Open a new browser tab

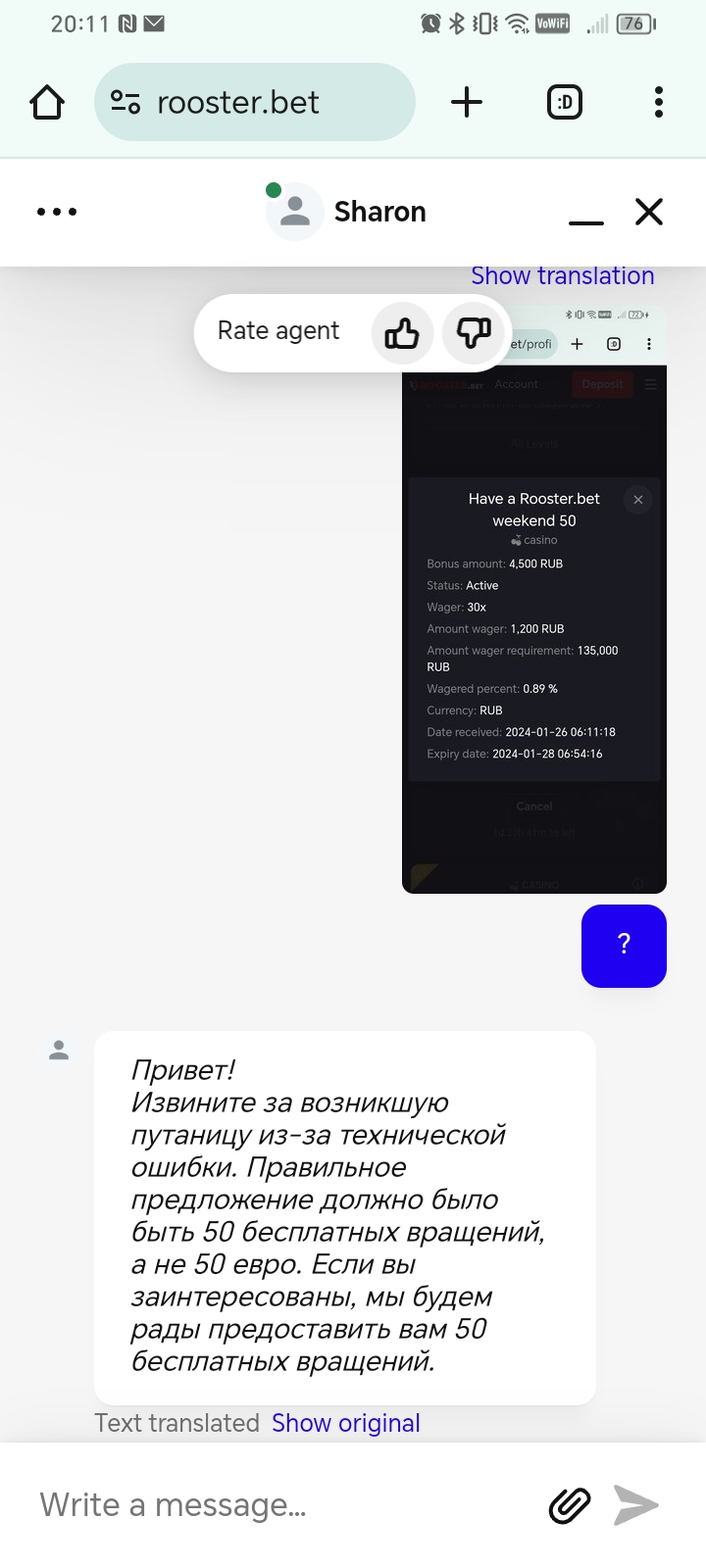coord(467,102)
